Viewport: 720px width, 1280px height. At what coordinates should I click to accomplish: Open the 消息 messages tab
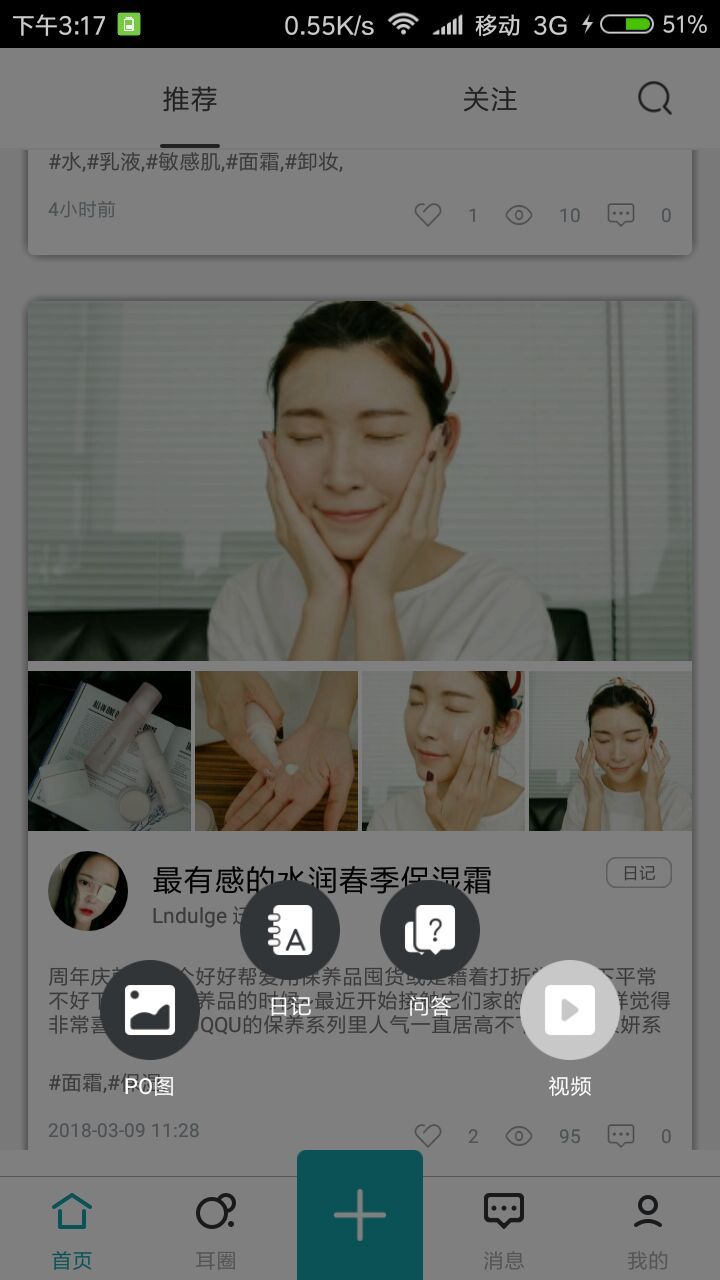tap(504, 1230)
